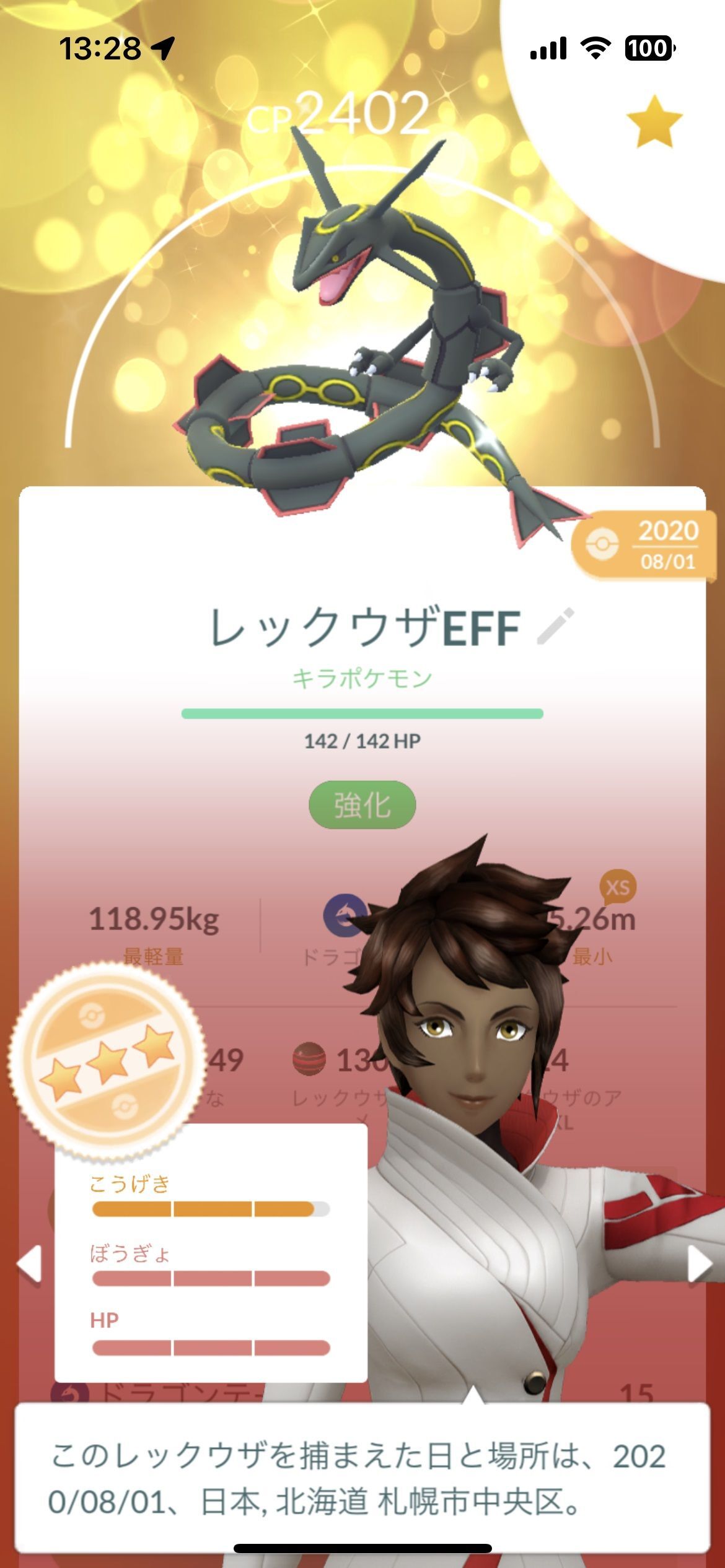The image size is (725, 1568).
Task: Edit the nickname with the pencil icon
Action: point(555,626)
